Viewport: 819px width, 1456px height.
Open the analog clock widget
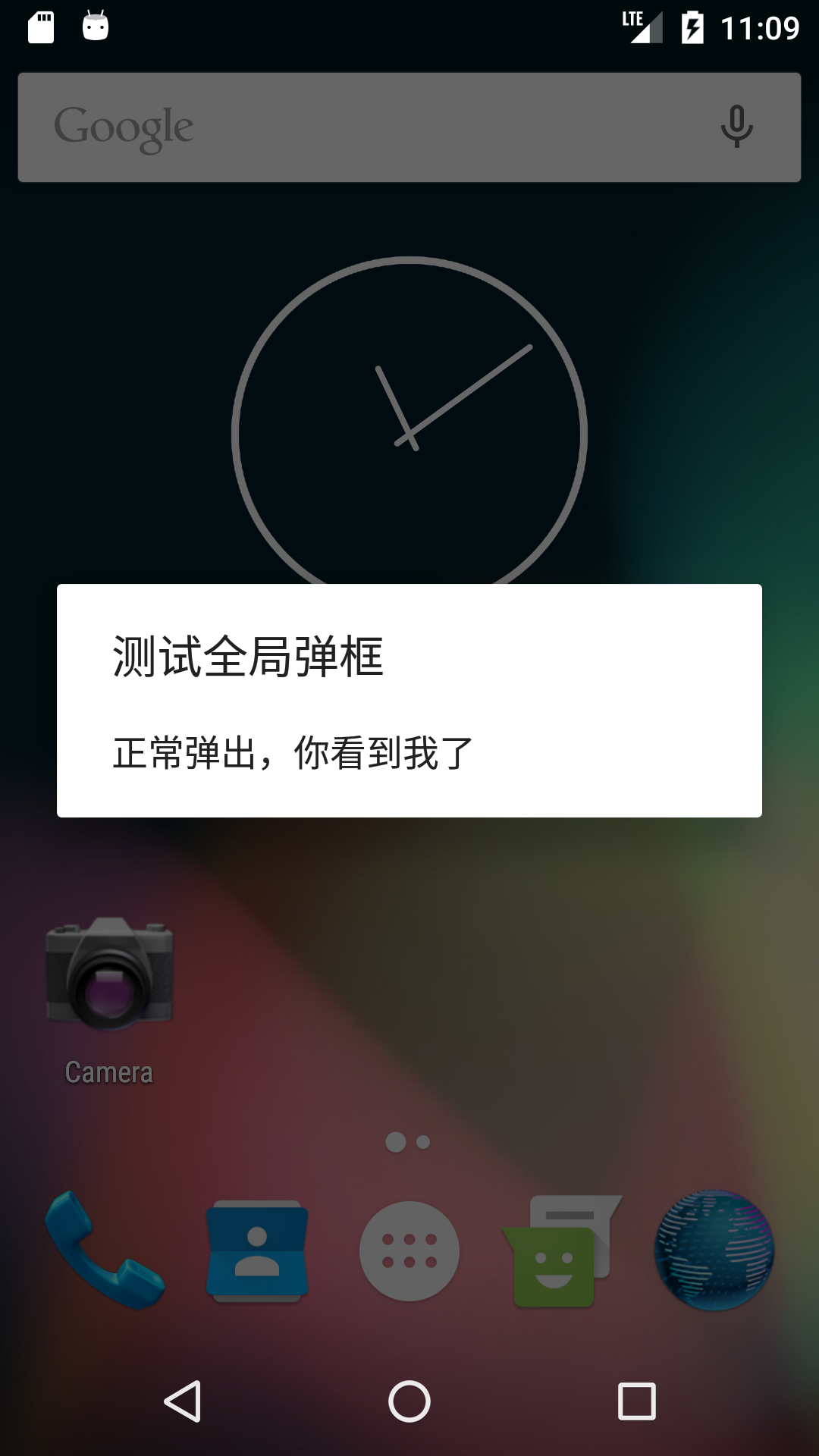tap(409, 421)
